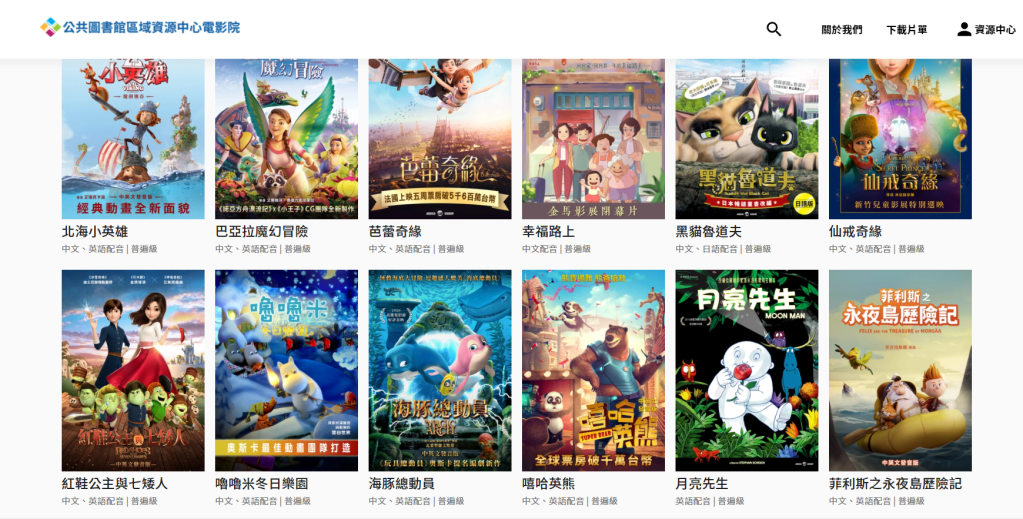Open the 下載片單 link

point(906,30)
